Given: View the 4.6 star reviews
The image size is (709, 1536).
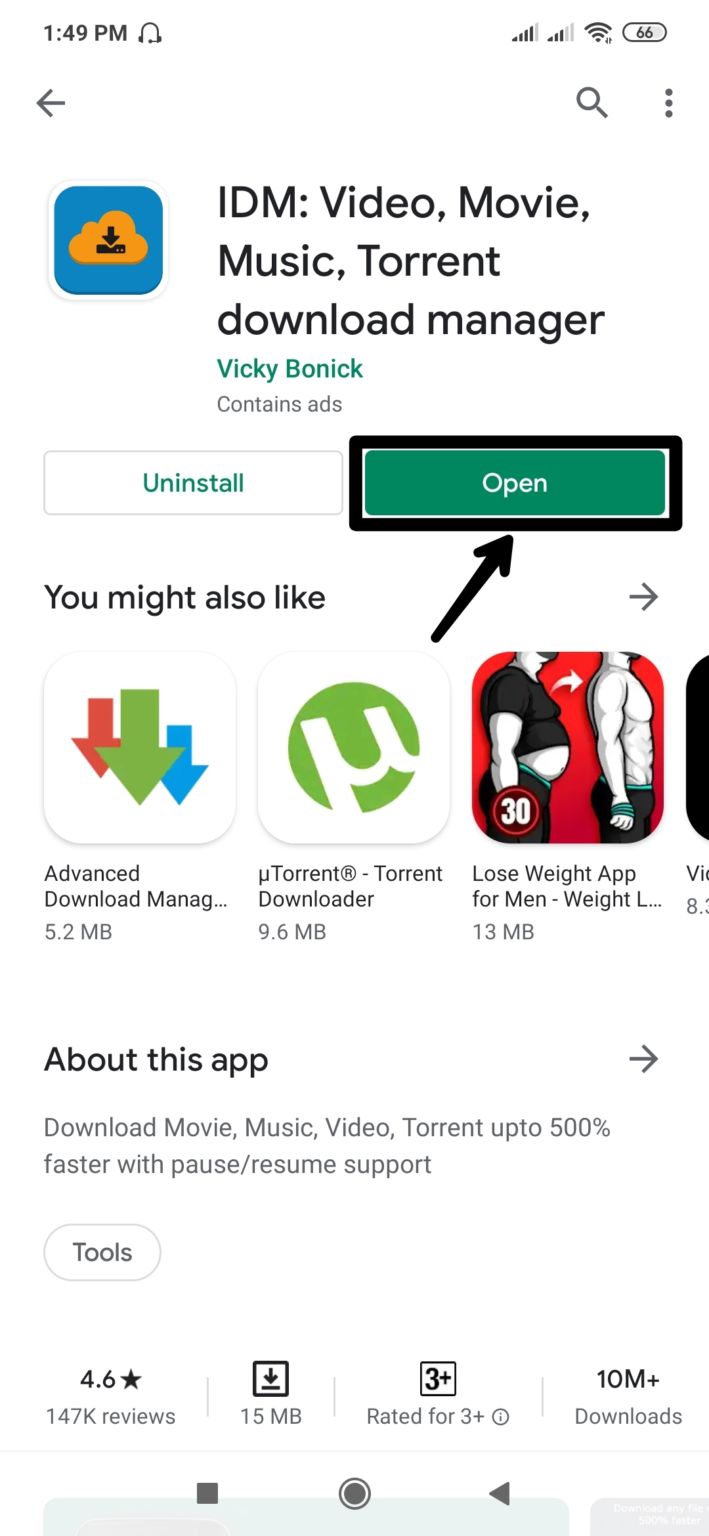Looking at the screenshot, I should click(110, 1397).
